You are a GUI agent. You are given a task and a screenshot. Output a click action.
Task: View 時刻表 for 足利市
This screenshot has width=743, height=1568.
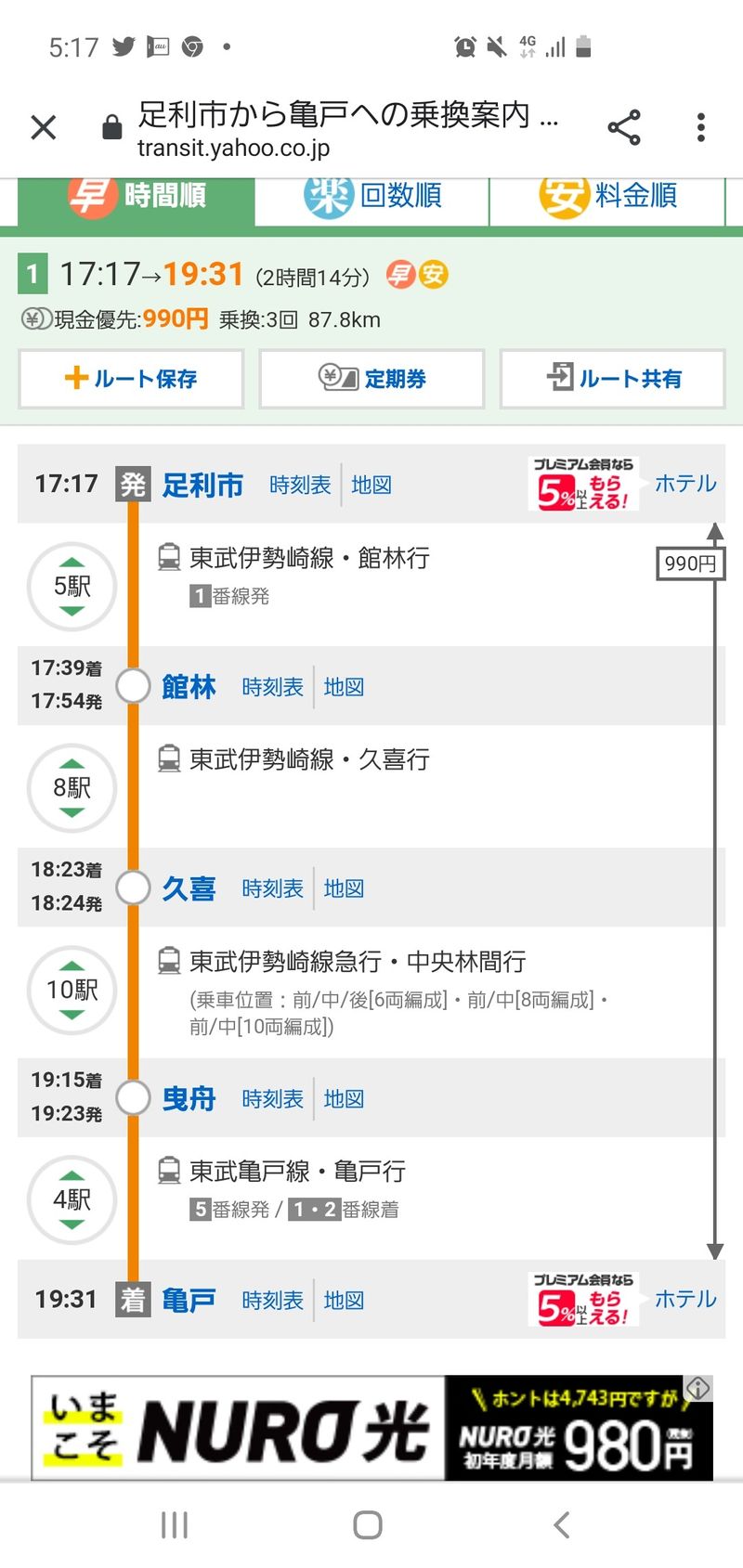(300, 485)
